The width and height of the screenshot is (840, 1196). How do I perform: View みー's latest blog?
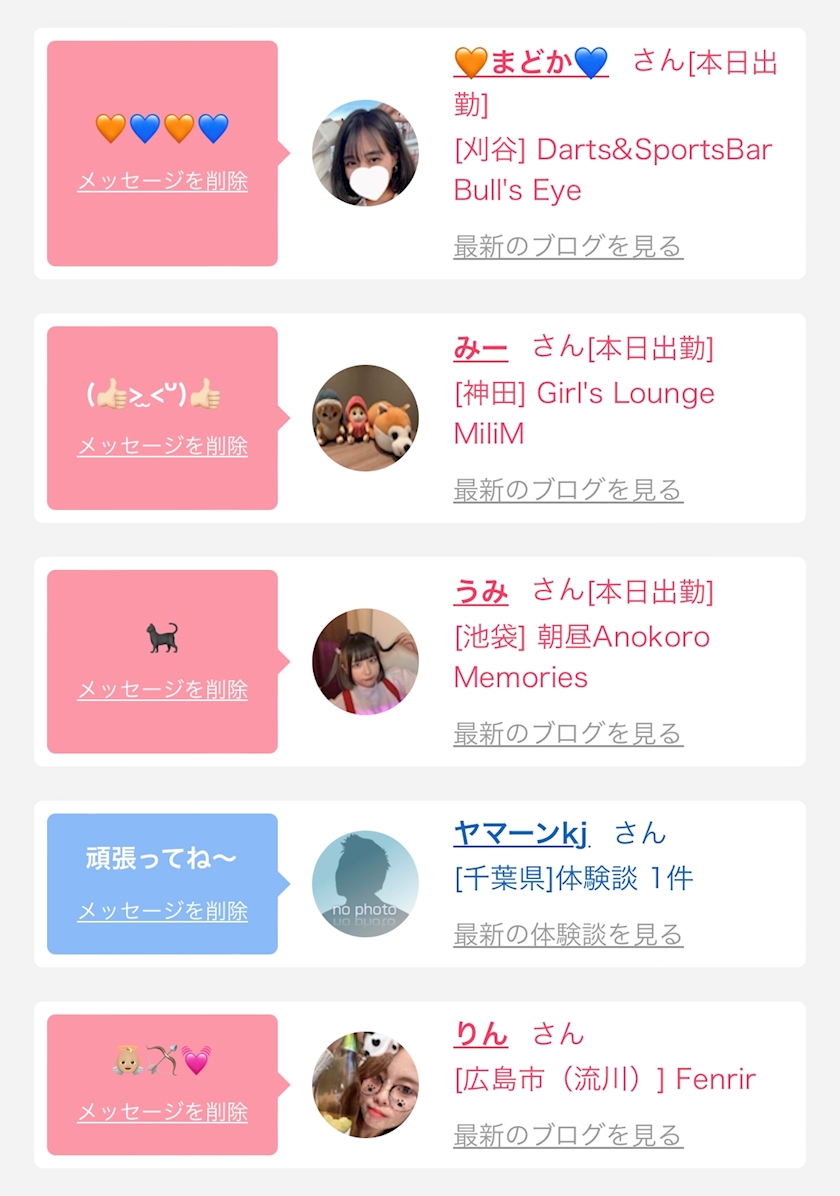[x=568, y=490]
